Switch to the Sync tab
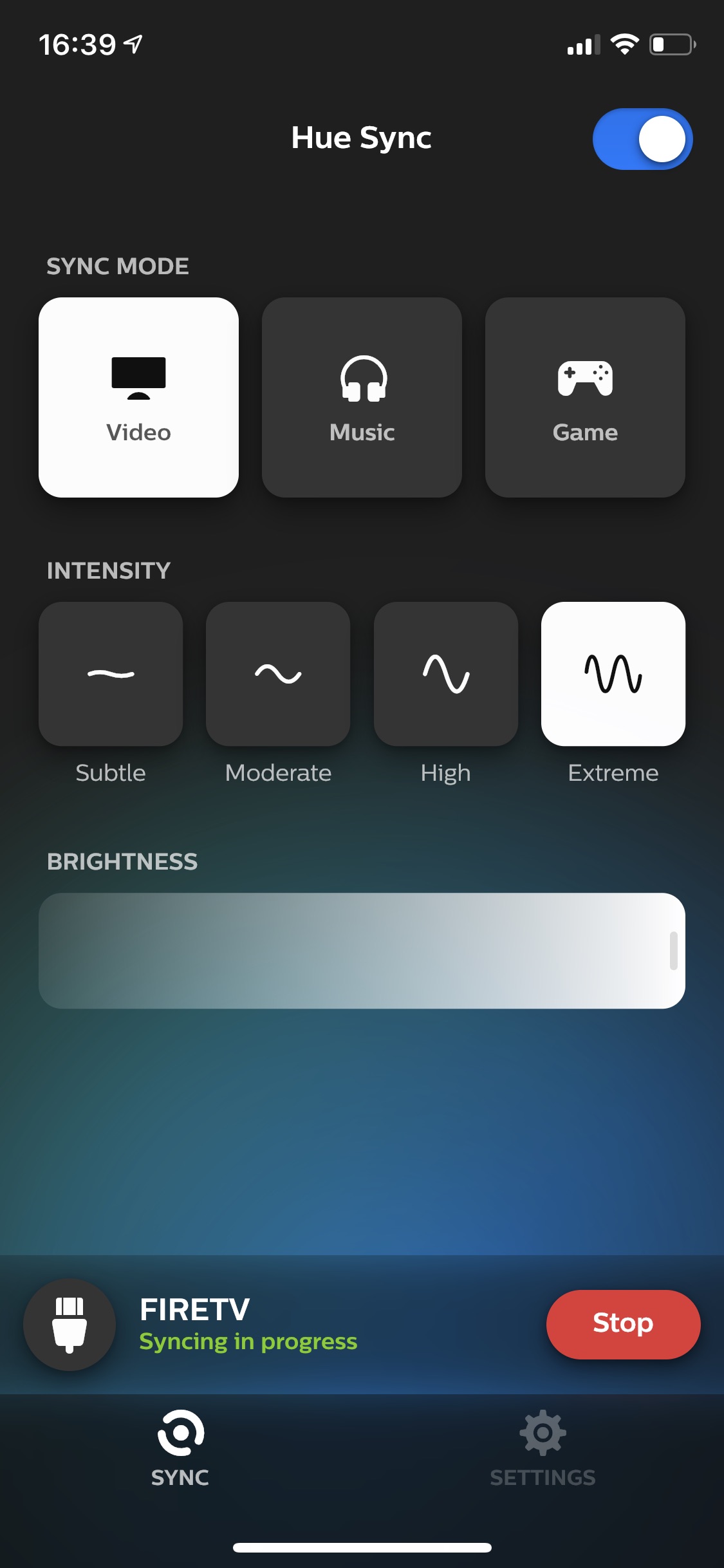Viewport: 724px width, 1568px height. [180, 1449]
